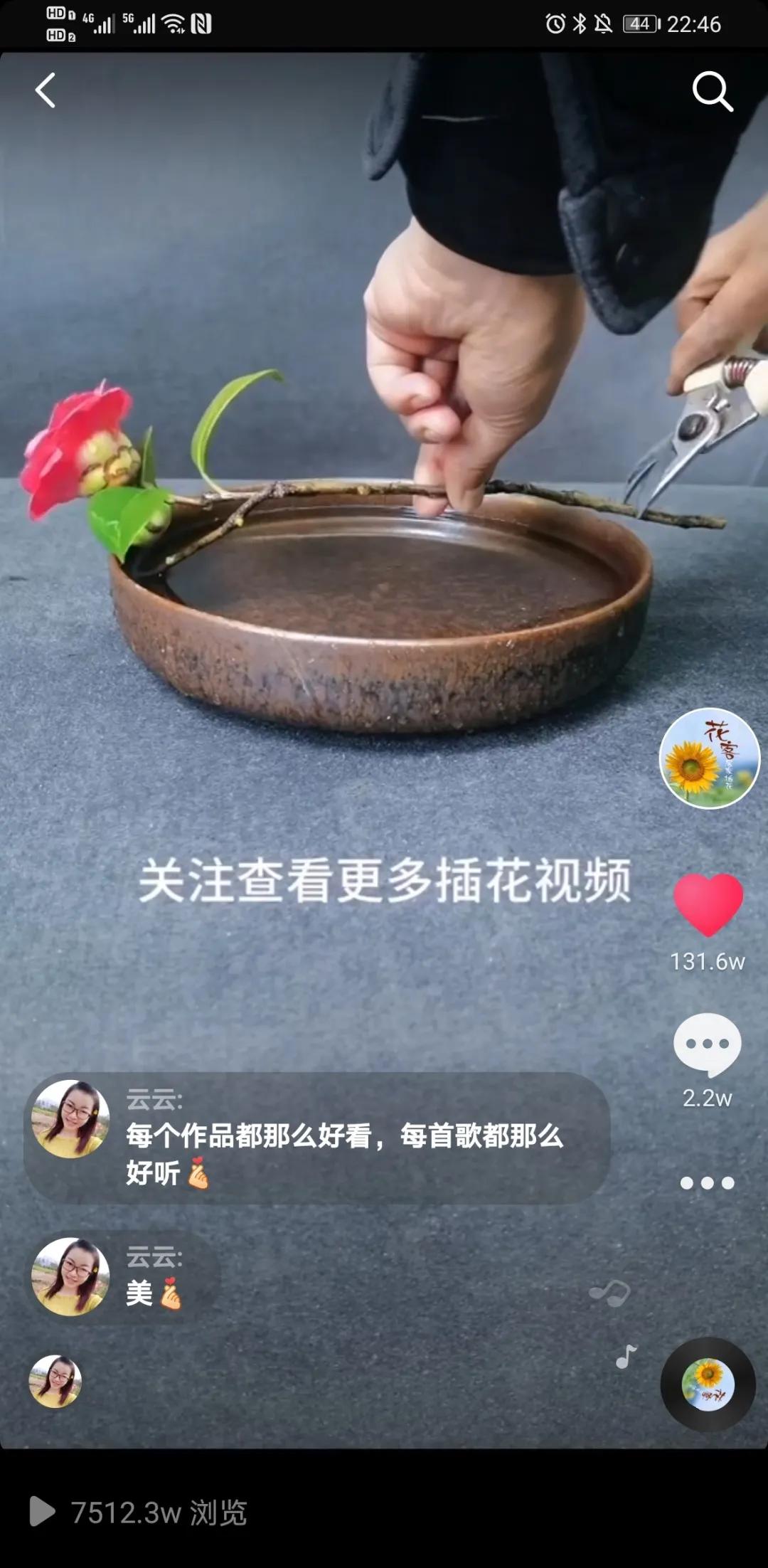Open the comments bubble showing 2.2w
768x1568 pixels.
click(708, 1044)
